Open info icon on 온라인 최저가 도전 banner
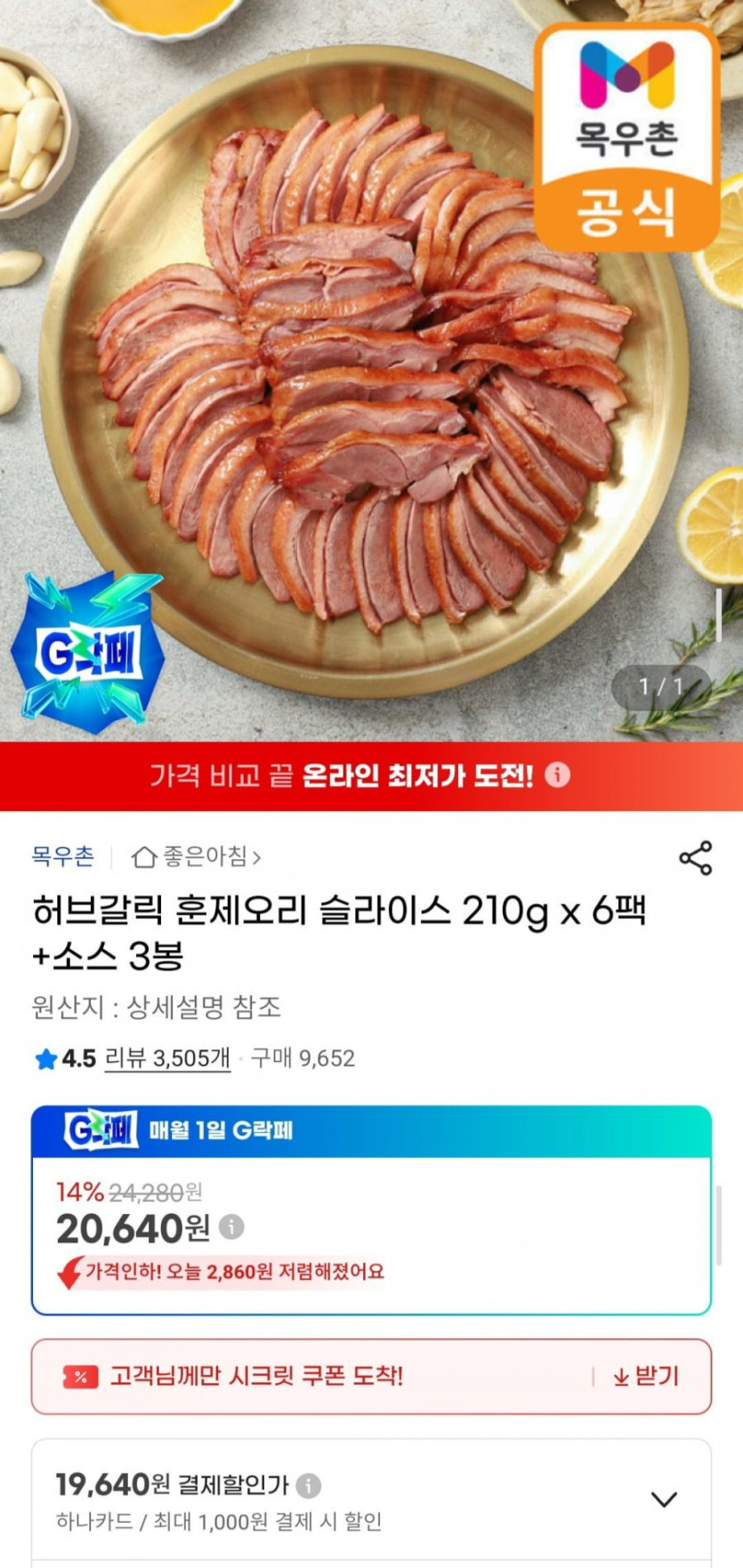Screen dimensions: 743x1568 click(557, 775)
